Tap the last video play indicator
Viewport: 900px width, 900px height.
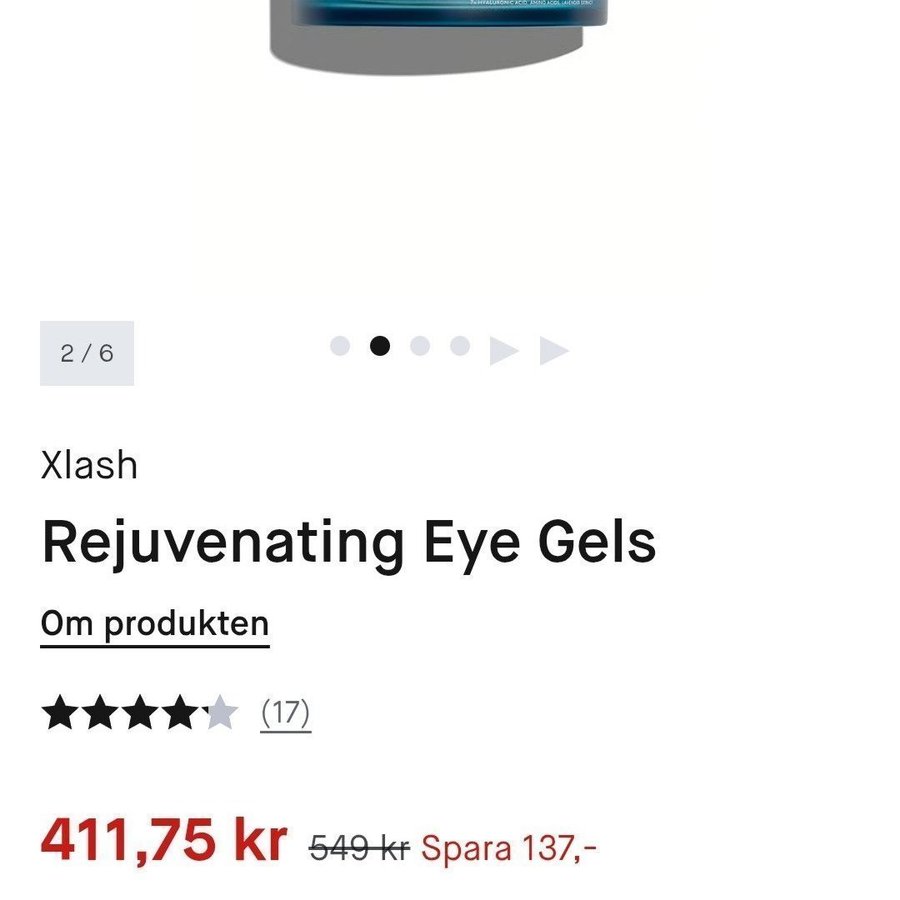[x=554, y=351]
